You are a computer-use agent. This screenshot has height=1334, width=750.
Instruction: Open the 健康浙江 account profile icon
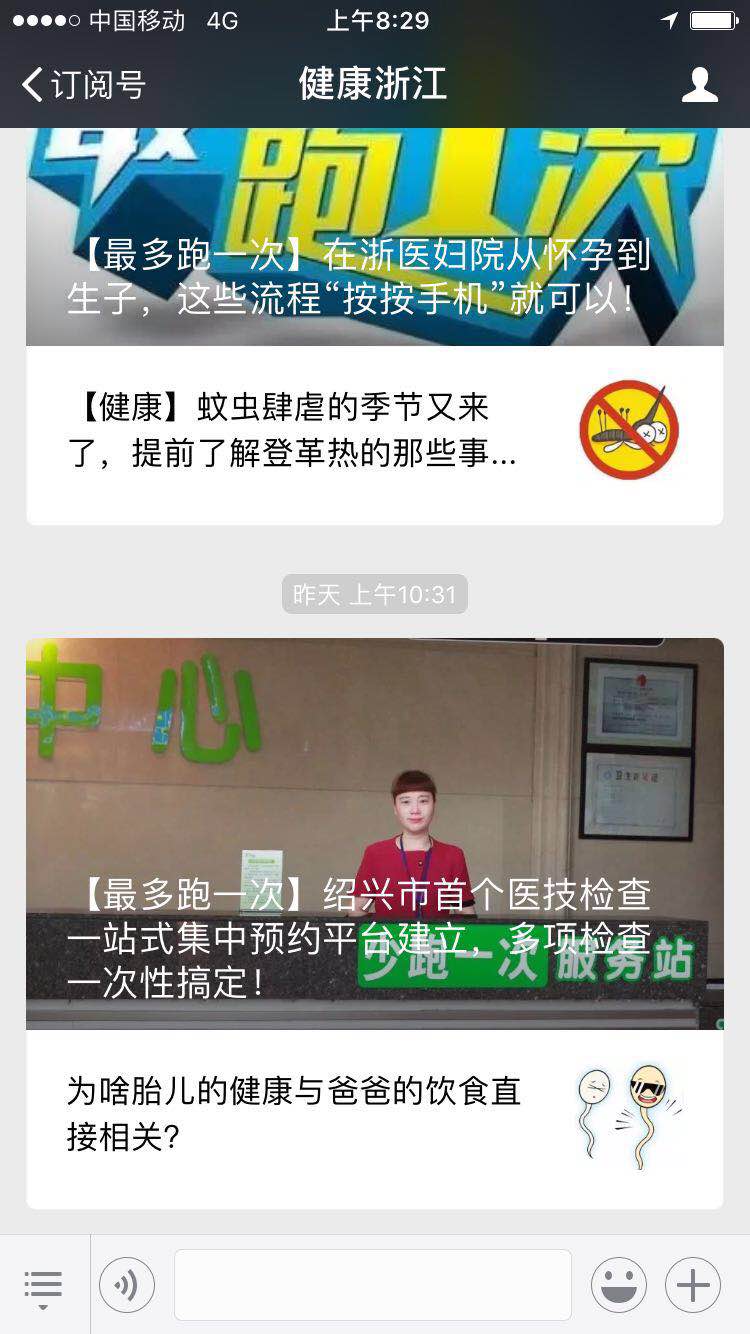[699, 85]
